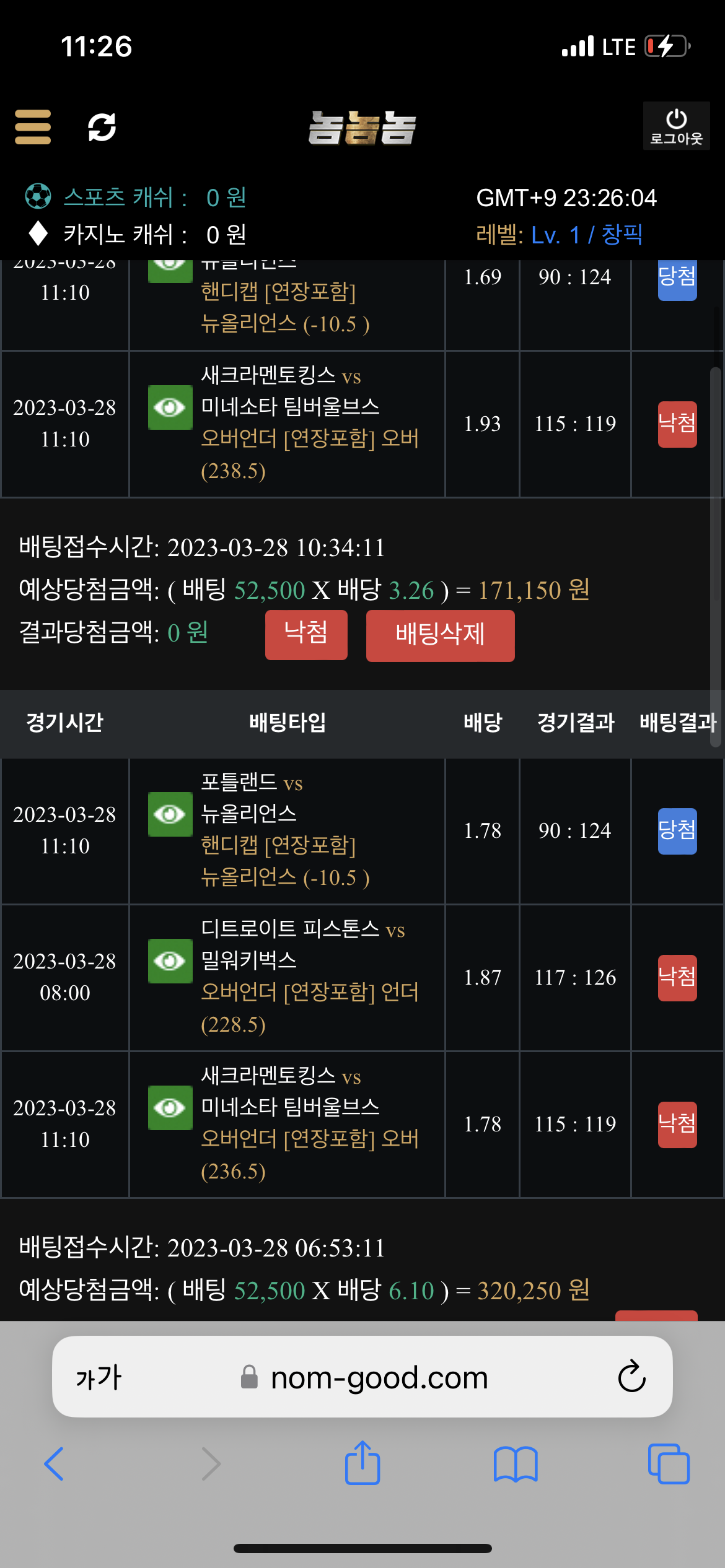Image resolution: width=725 pixels, height=1568 pixels.
Task: Open Safari tabs overview
Action: coord(669,1464)
